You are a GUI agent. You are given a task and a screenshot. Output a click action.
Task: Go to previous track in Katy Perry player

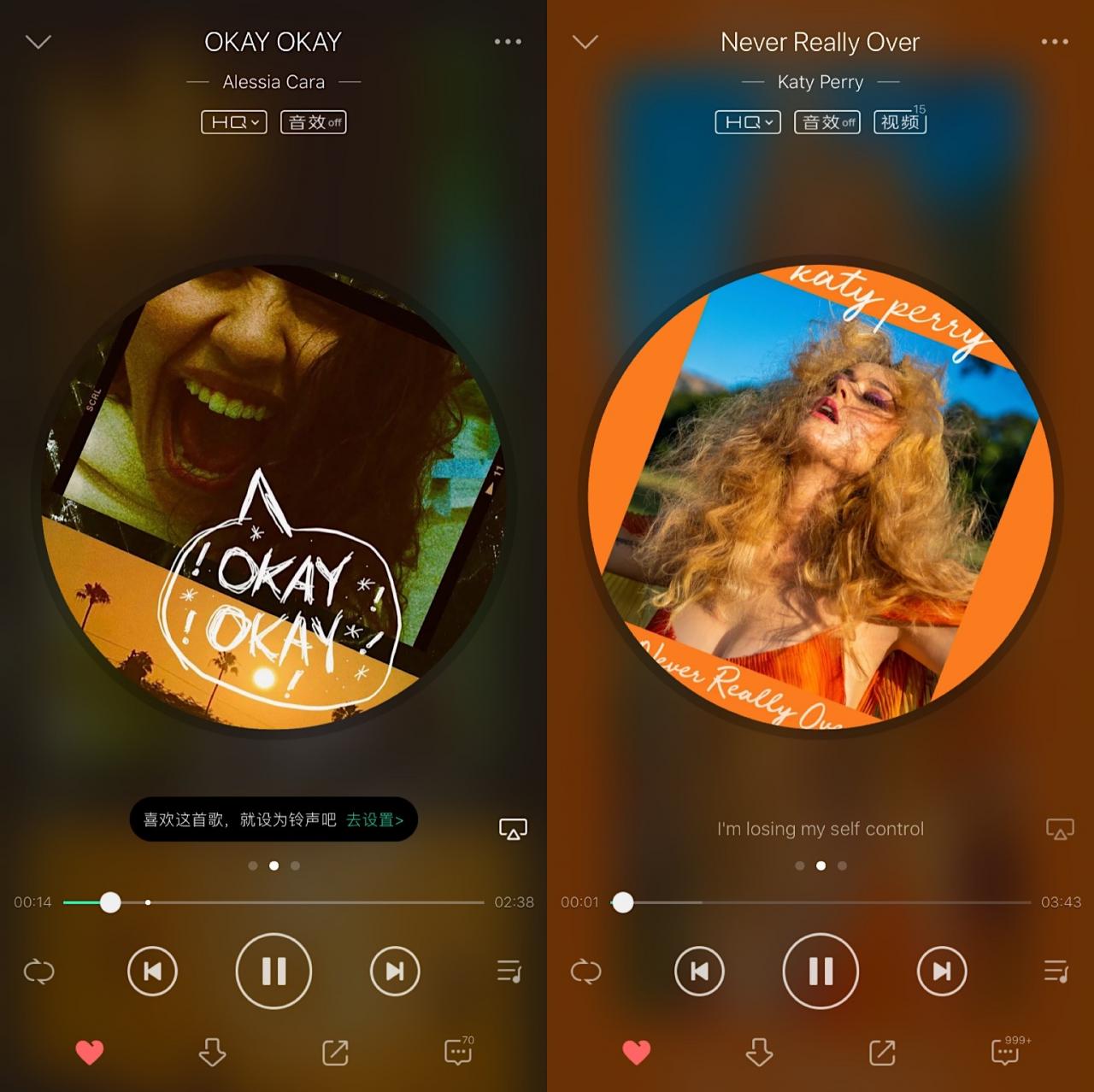tap(699, 971)
